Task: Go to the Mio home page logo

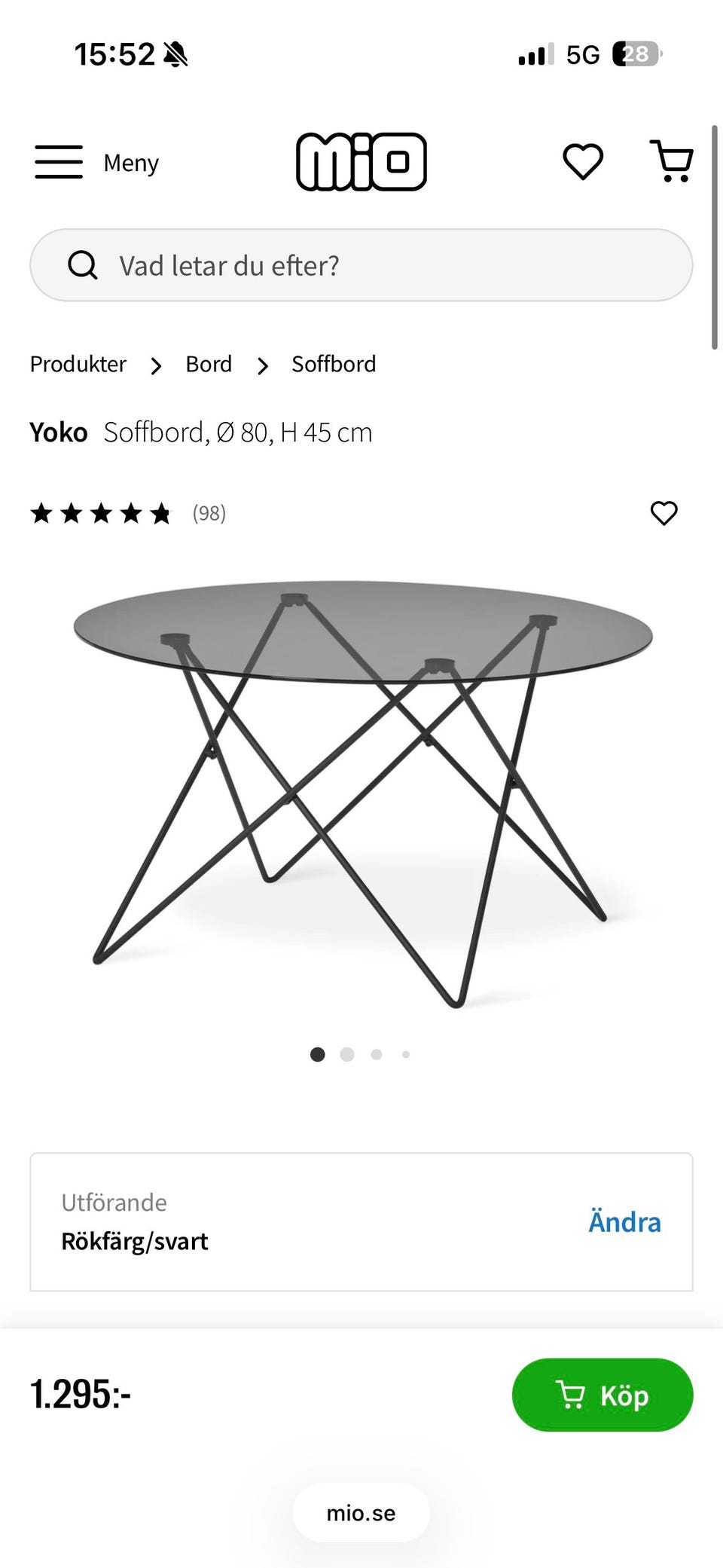Action: coord(361,162)
